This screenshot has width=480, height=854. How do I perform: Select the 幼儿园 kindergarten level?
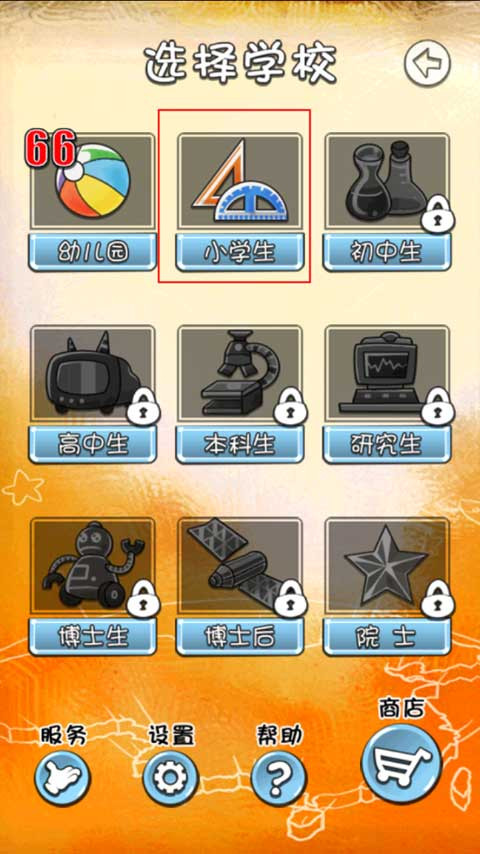click(92, 202)
